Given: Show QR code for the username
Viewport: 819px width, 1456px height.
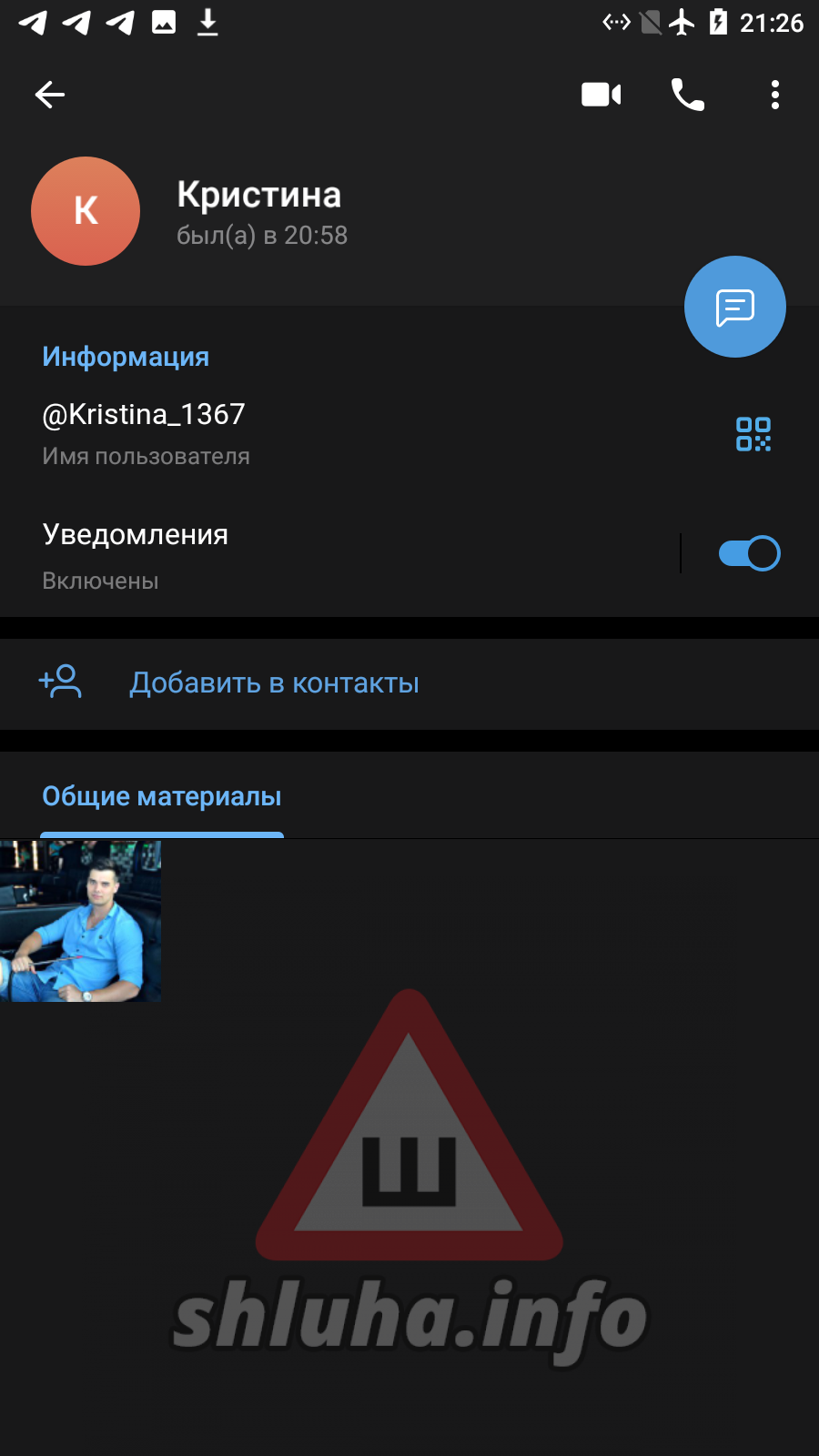Looking at the screenshot, I should coord(753,434).
